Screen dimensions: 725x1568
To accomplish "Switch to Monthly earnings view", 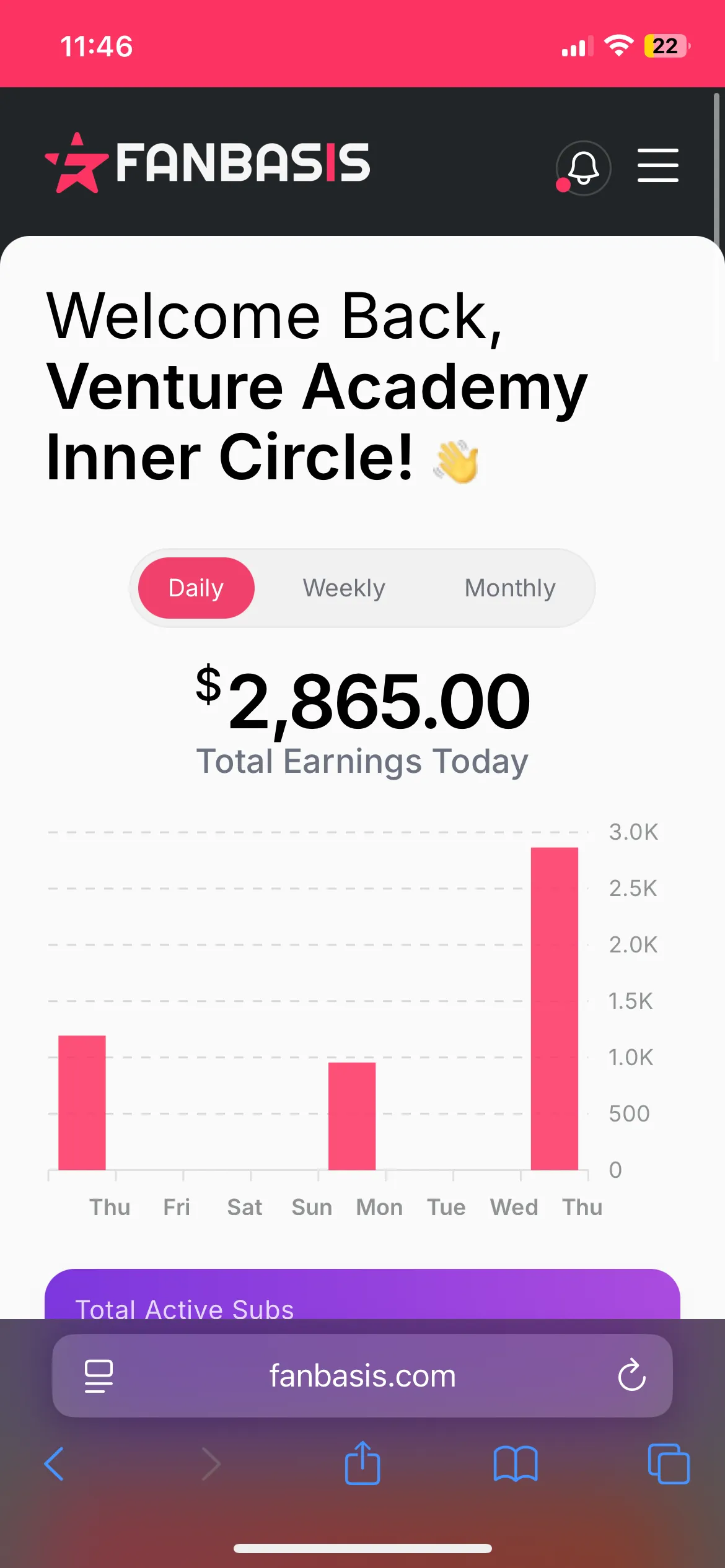I will (x=509, y=588).
